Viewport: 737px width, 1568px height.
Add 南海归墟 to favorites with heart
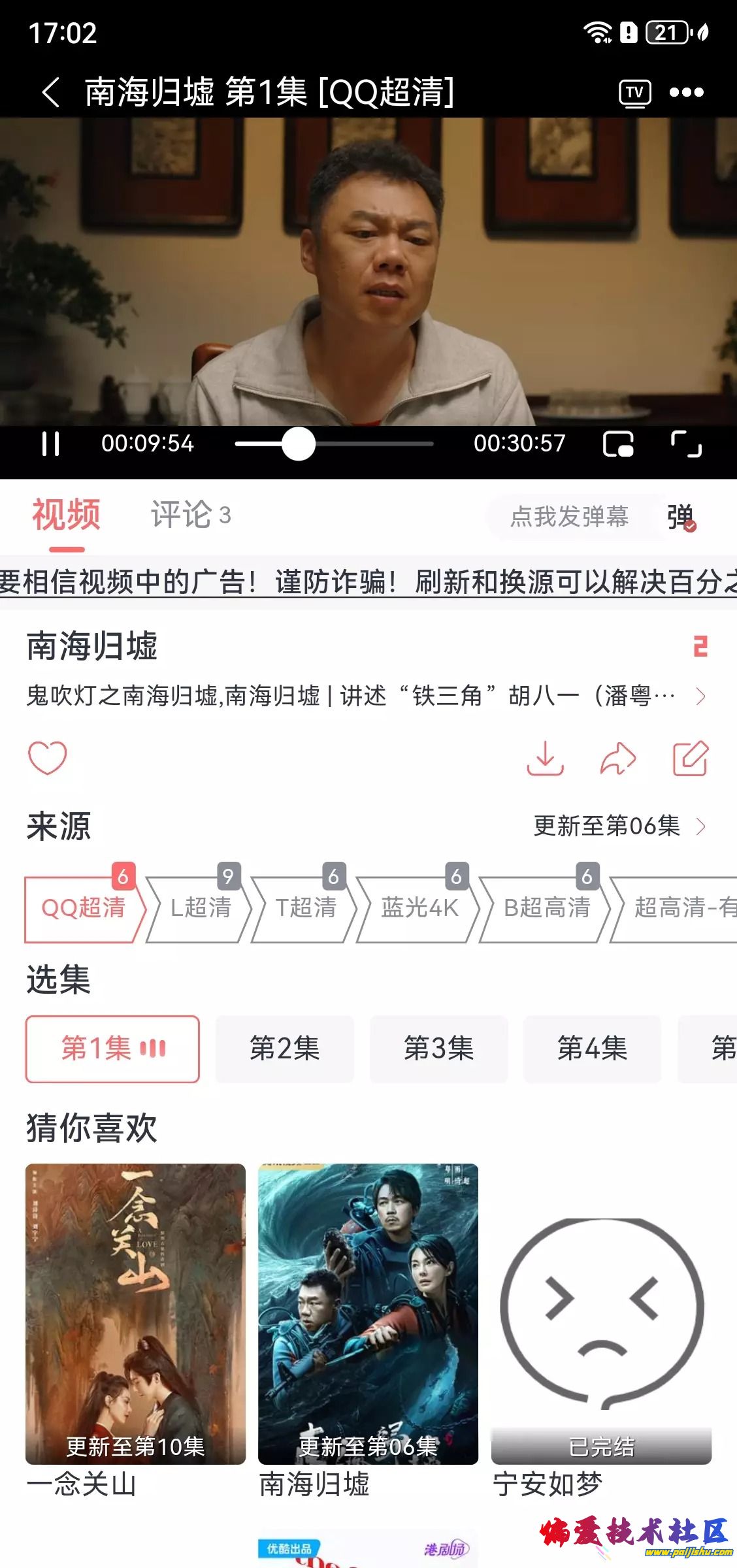(47, 759)
